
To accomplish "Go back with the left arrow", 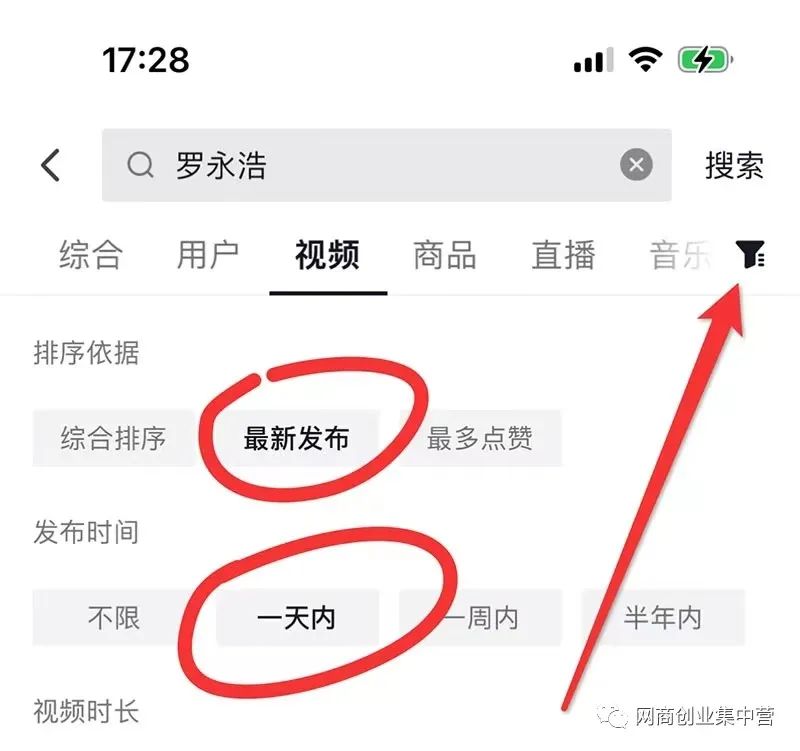I will tap(51, 165).
